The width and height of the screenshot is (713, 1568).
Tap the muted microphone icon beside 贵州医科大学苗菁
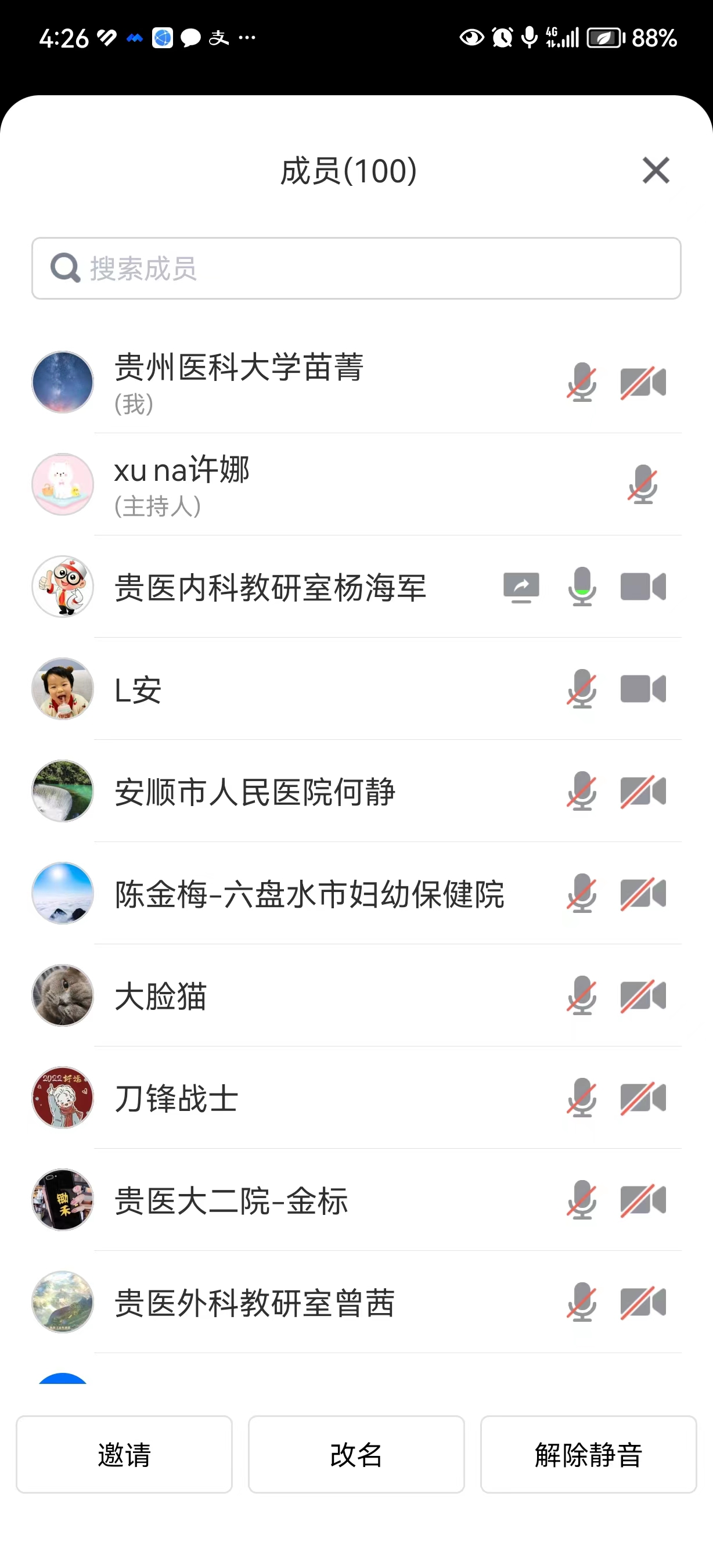tap(582, 382)
